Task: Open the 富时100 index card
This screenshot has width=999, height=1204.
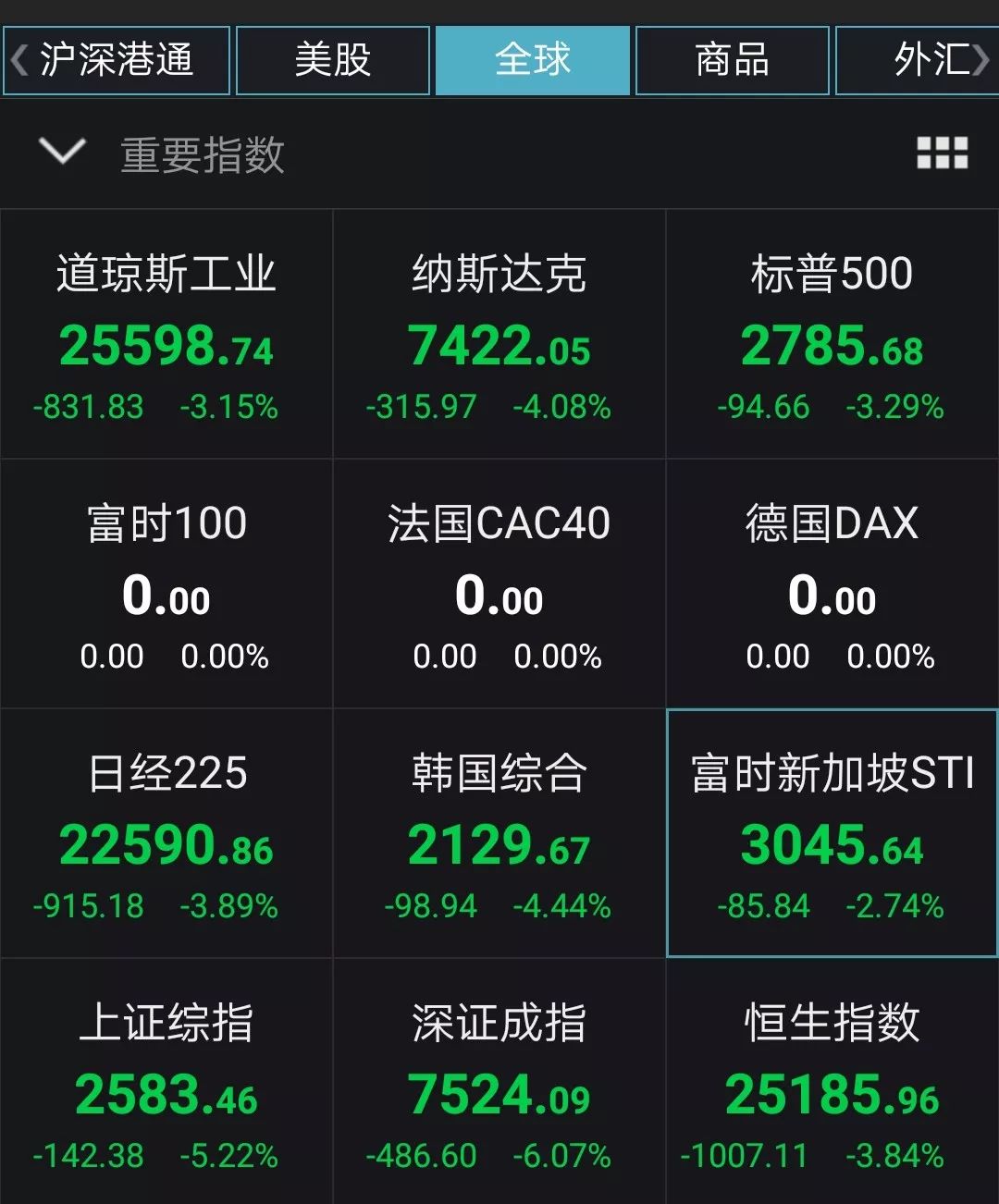Action: (x=166, y=584)
